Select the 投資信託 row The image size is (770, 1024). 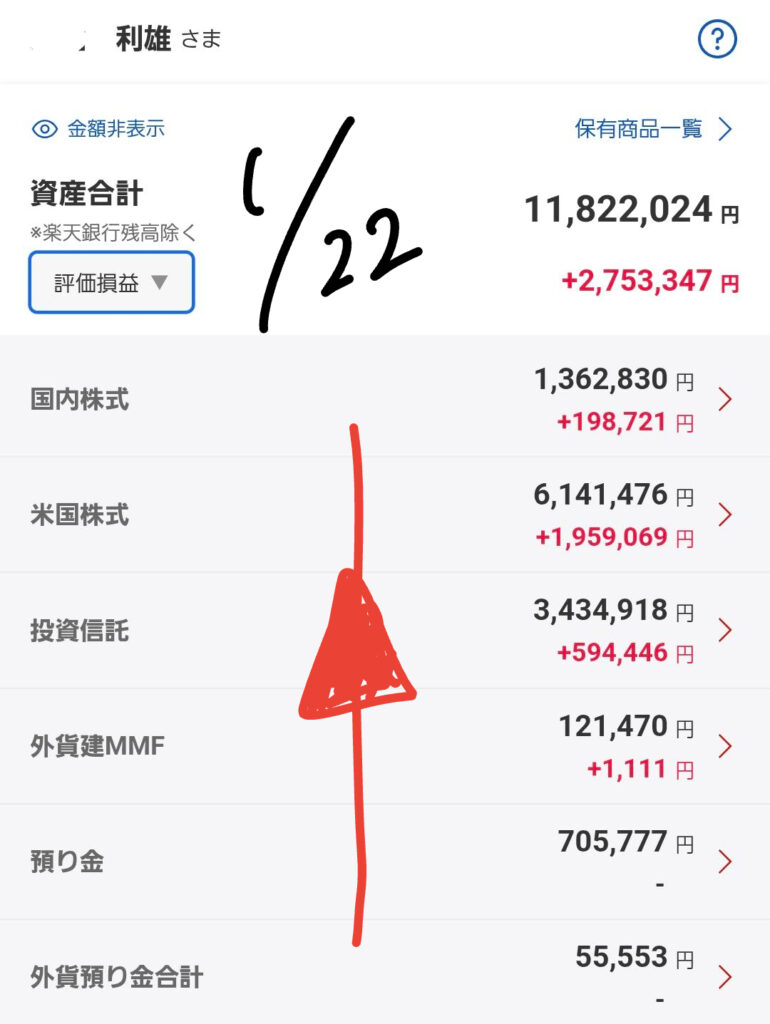385,631
